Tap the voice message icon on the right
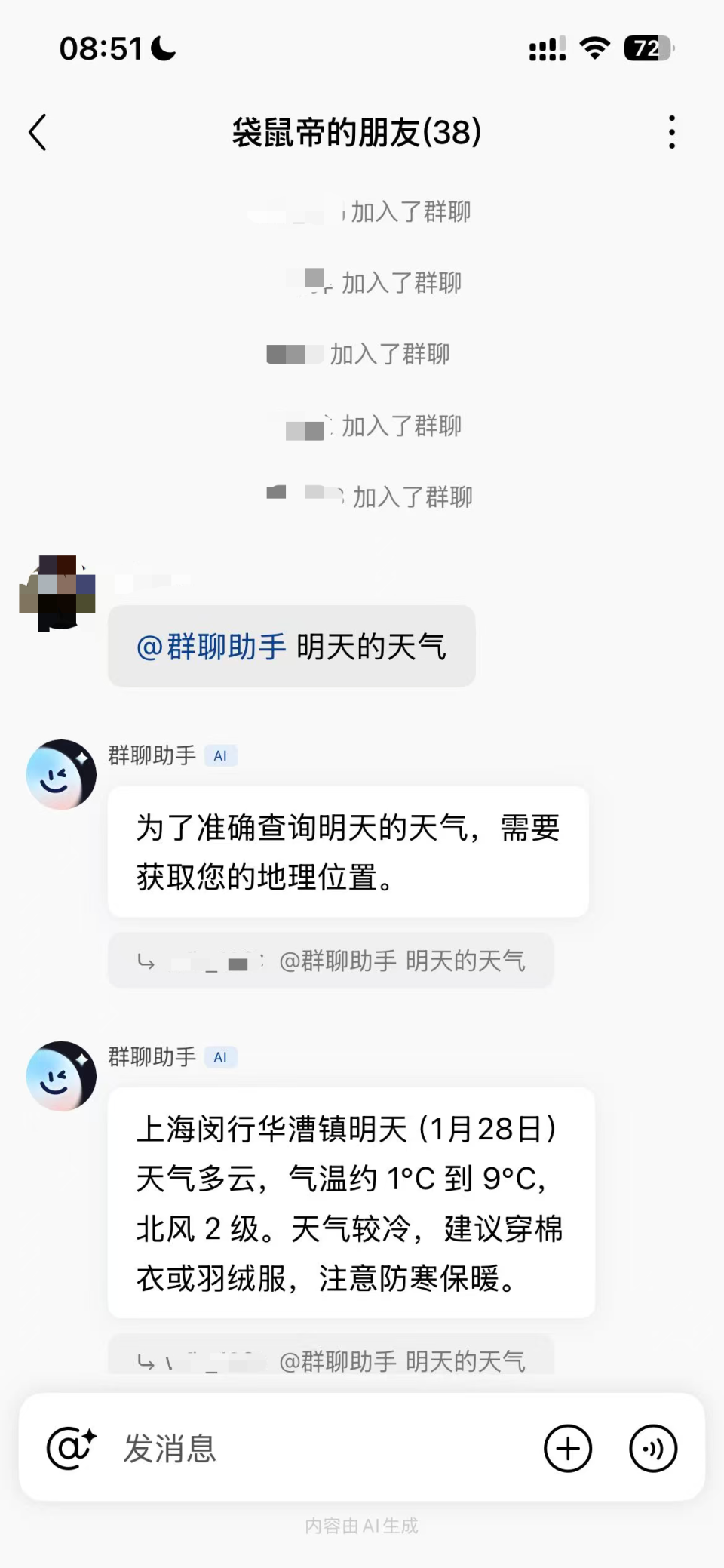 653,1448
